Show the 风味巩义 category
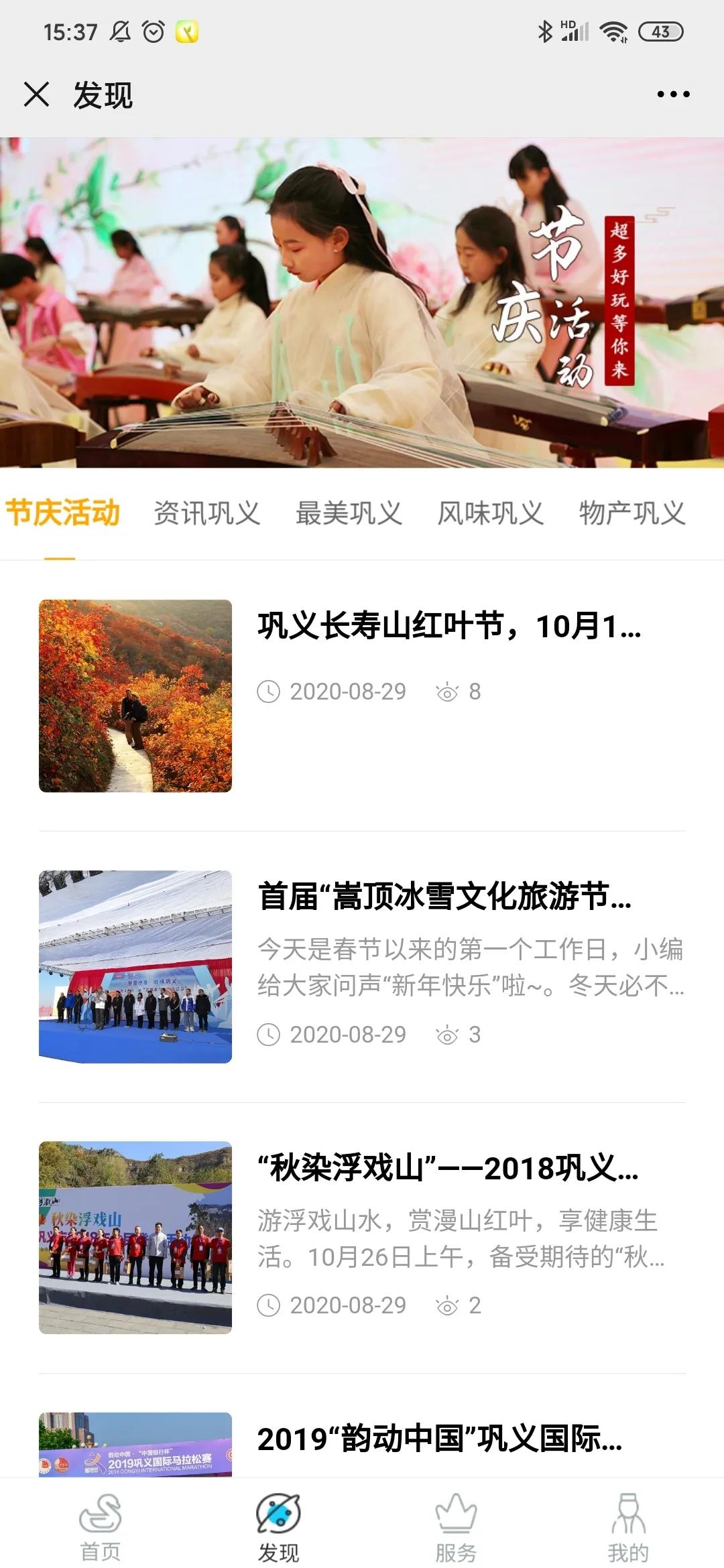This screenshot has height=1568, width=724. pos(491,513)
